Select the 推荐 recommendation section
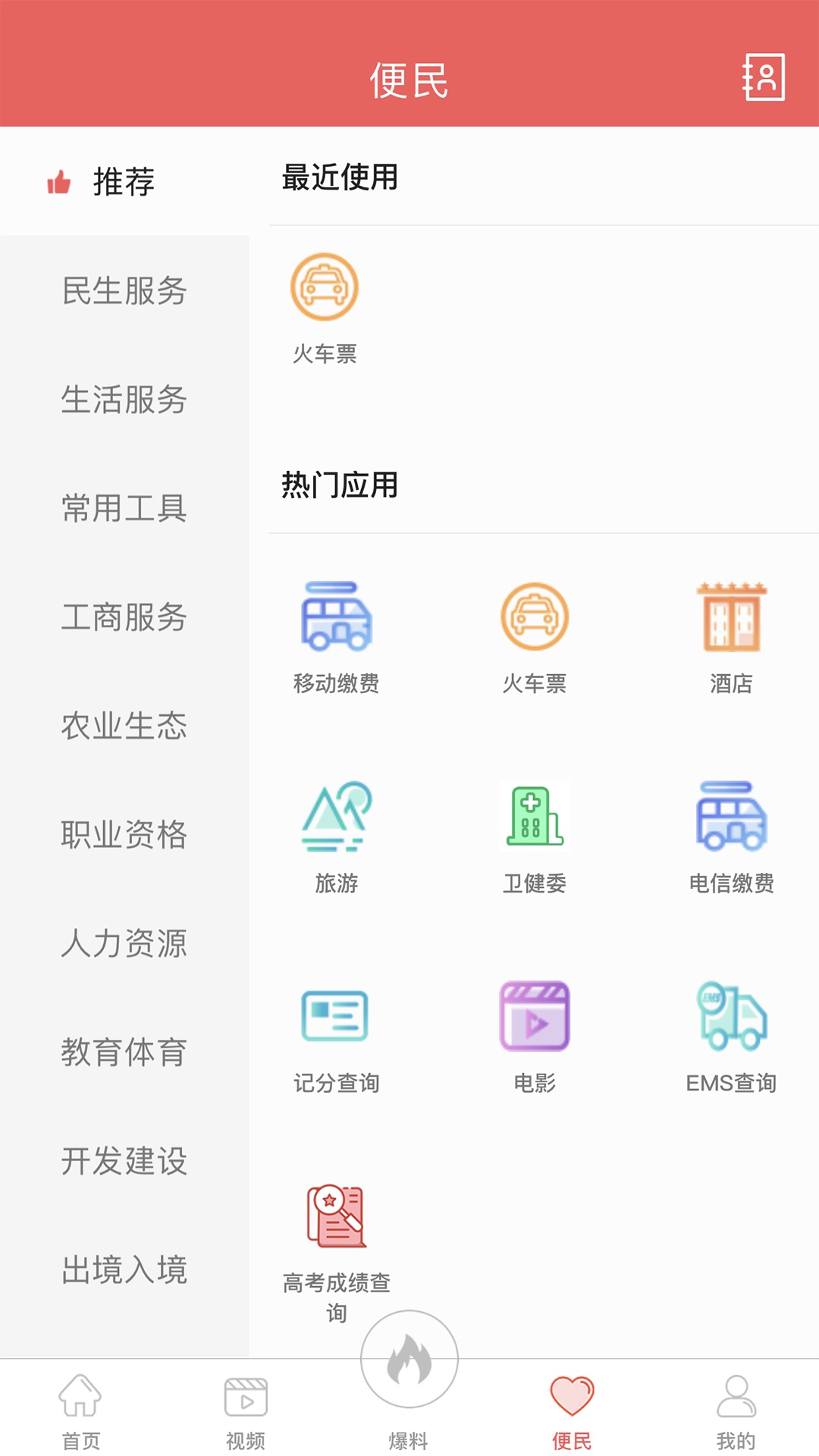 pyautogui.click(x=121, y=180)
